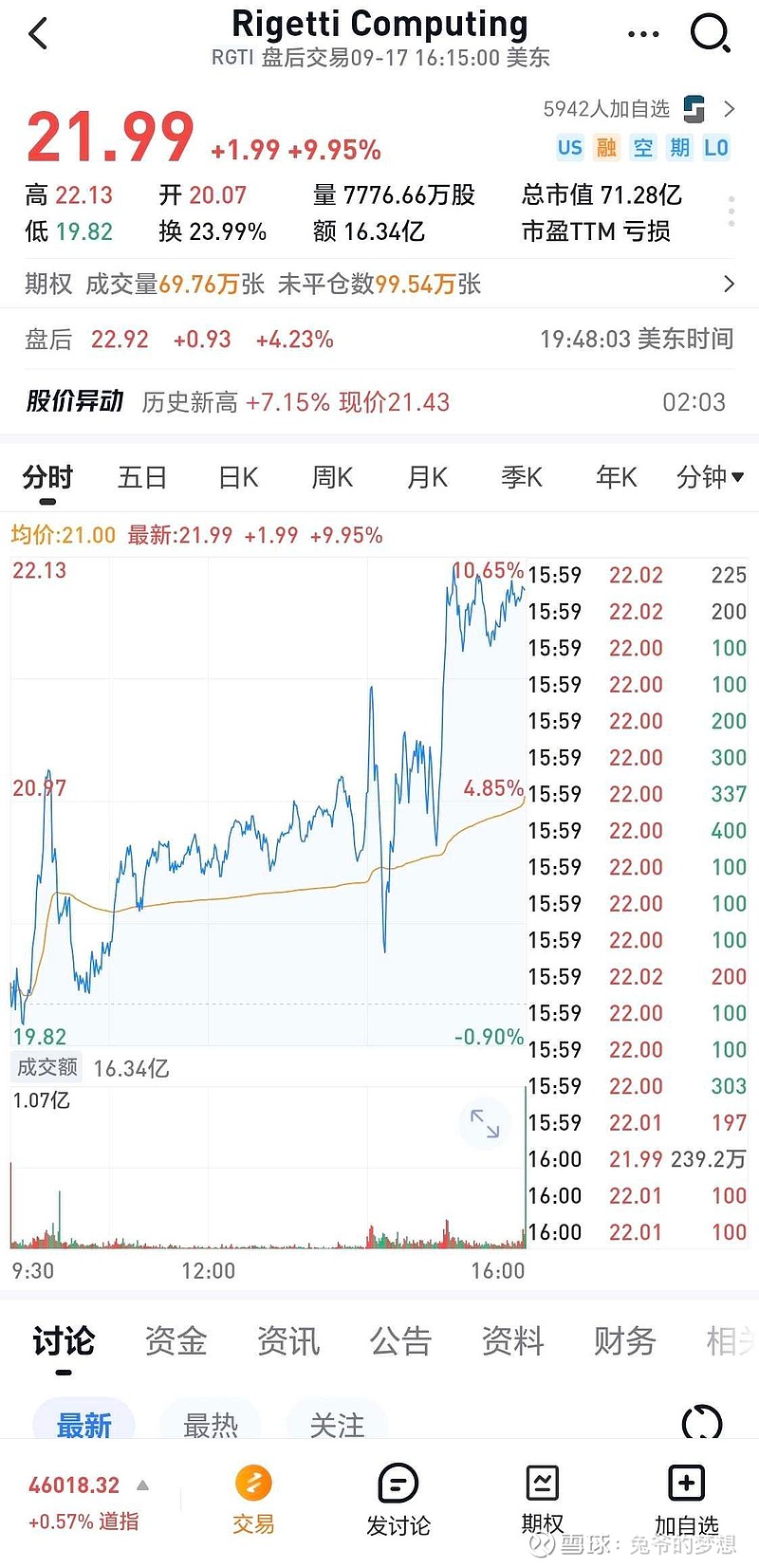Switch to the 公告 tab
Image resolution: width=759 pixels, height=1568 pixels.
click(x=400, y=1341)
